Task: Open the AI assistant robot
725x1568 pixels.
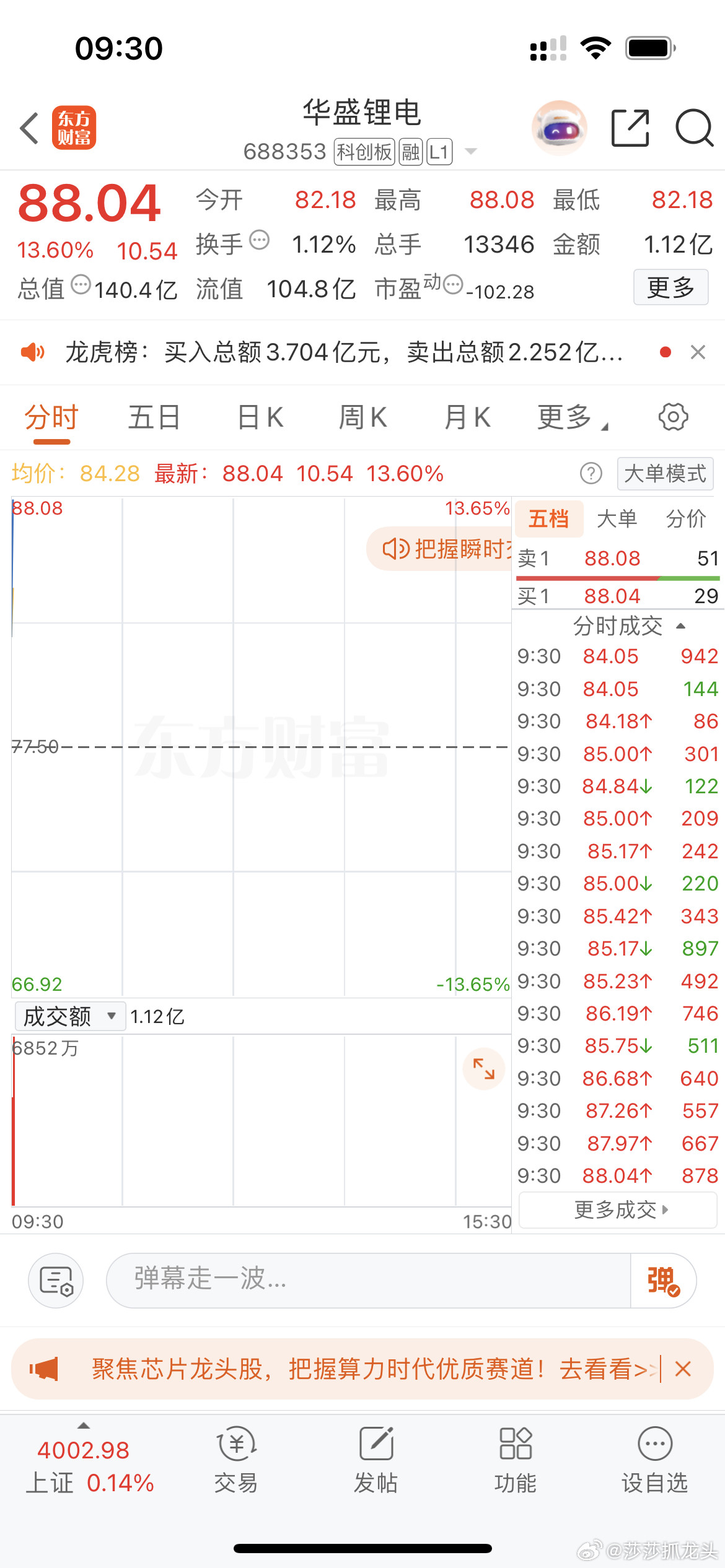Action: click(x=558, y=127)
